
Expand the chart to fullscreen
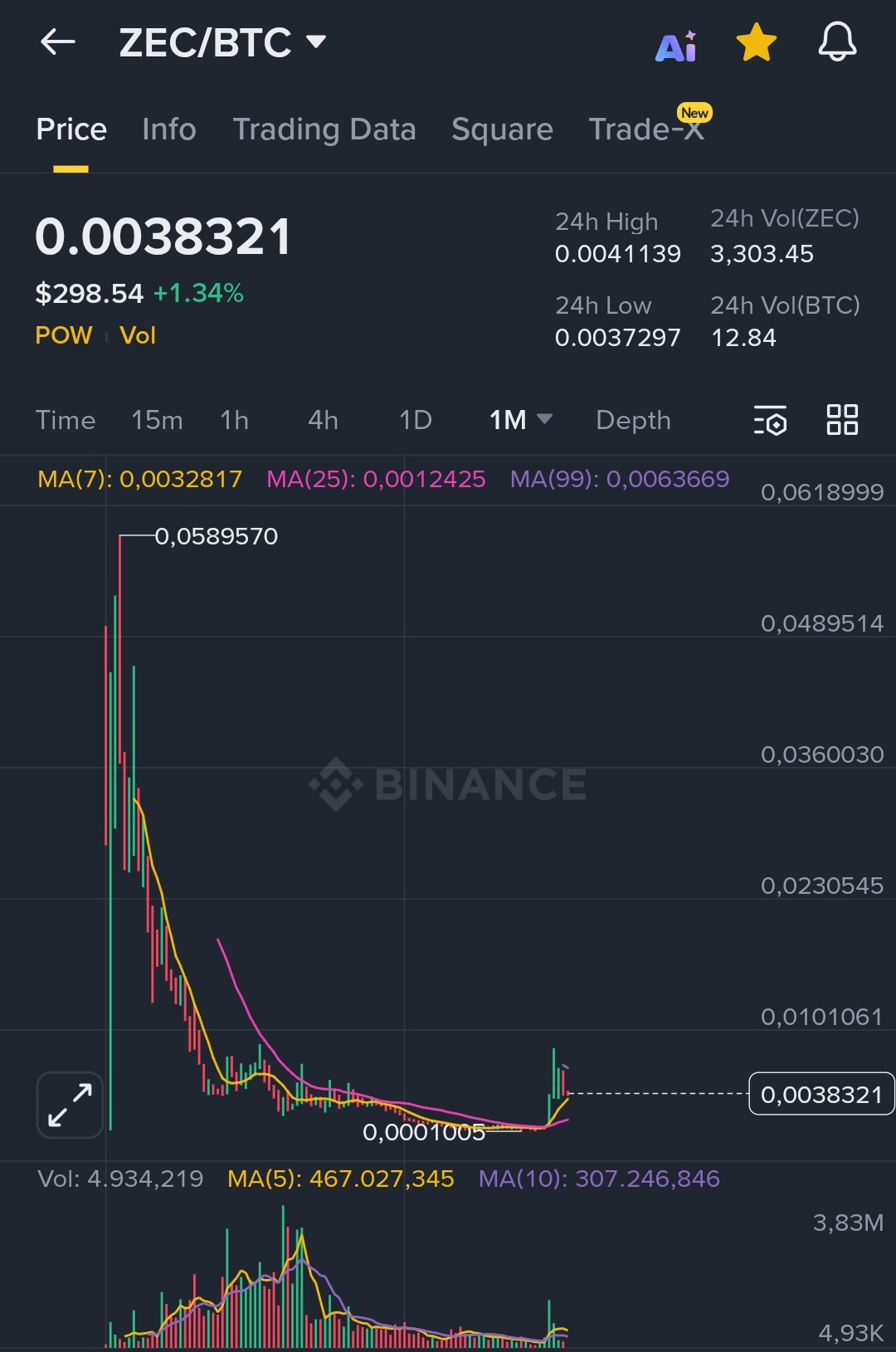70,1105
